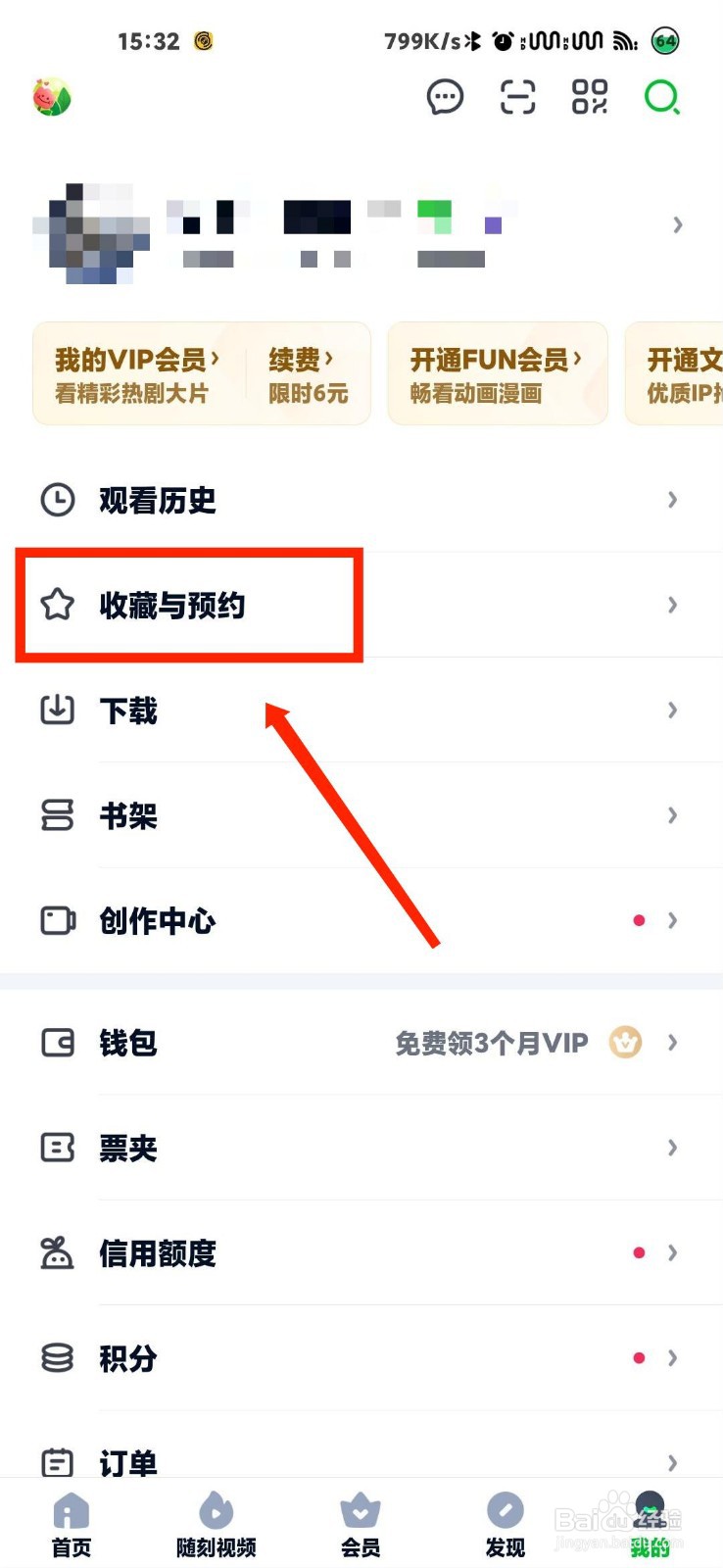This screenshot has width=723, height=1568.
Task: Expand the chevron beside 观看历史
Action: coord(672,500)
